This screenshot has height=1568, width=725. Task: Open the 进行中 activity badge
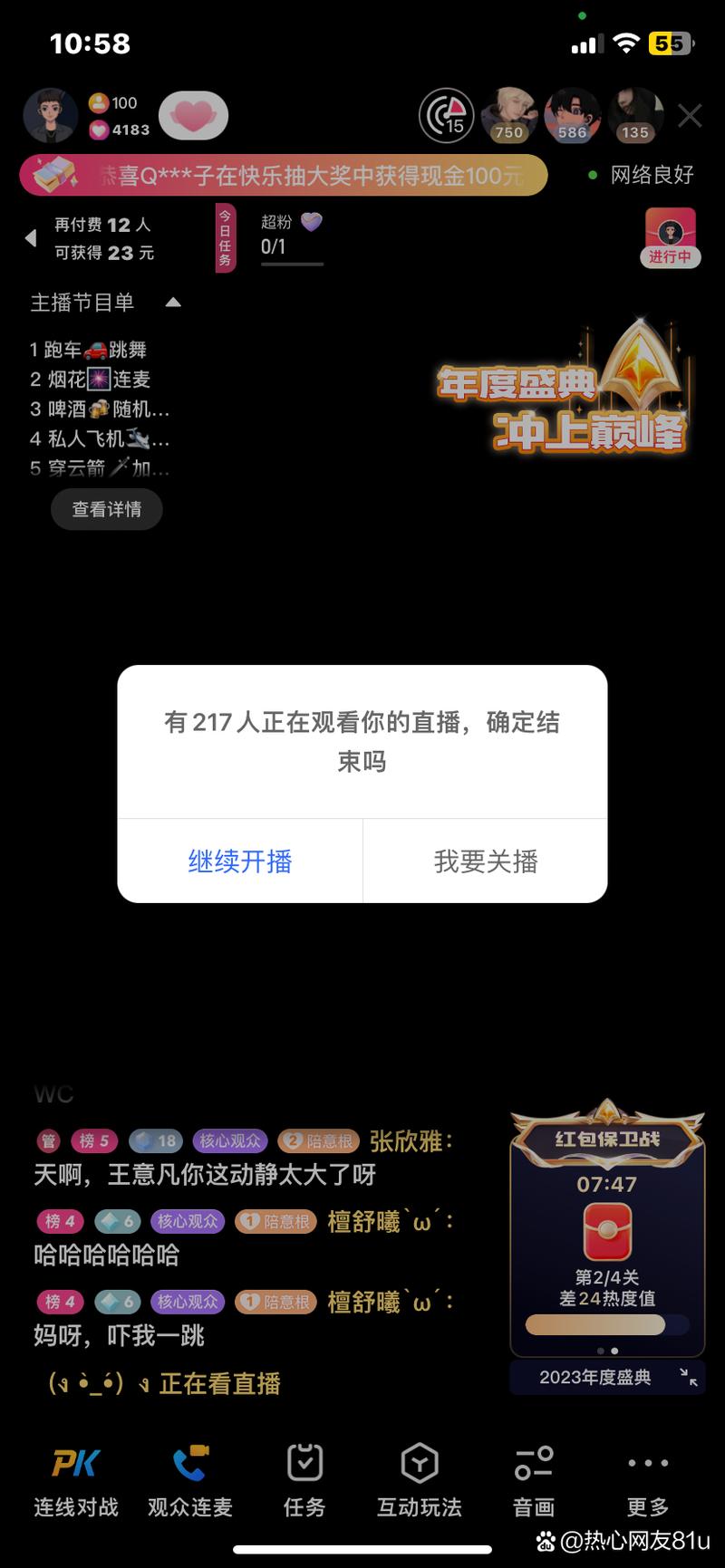(670, 239)
